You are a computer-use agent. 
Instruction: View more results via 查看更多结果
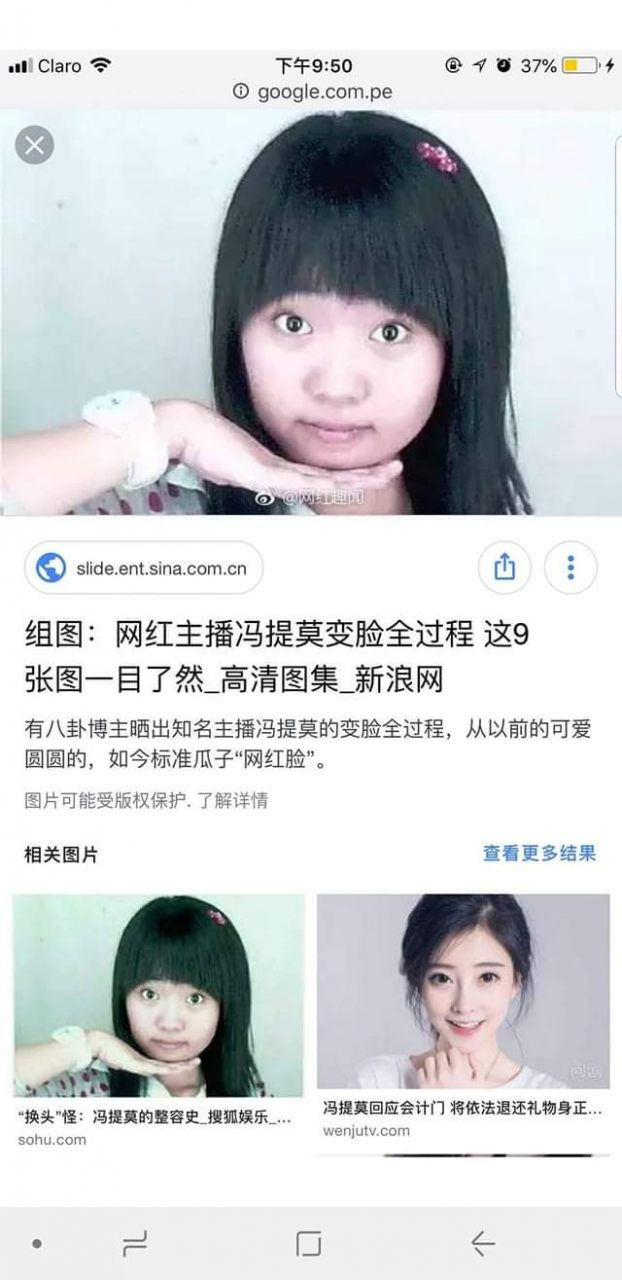coord(539,853)
